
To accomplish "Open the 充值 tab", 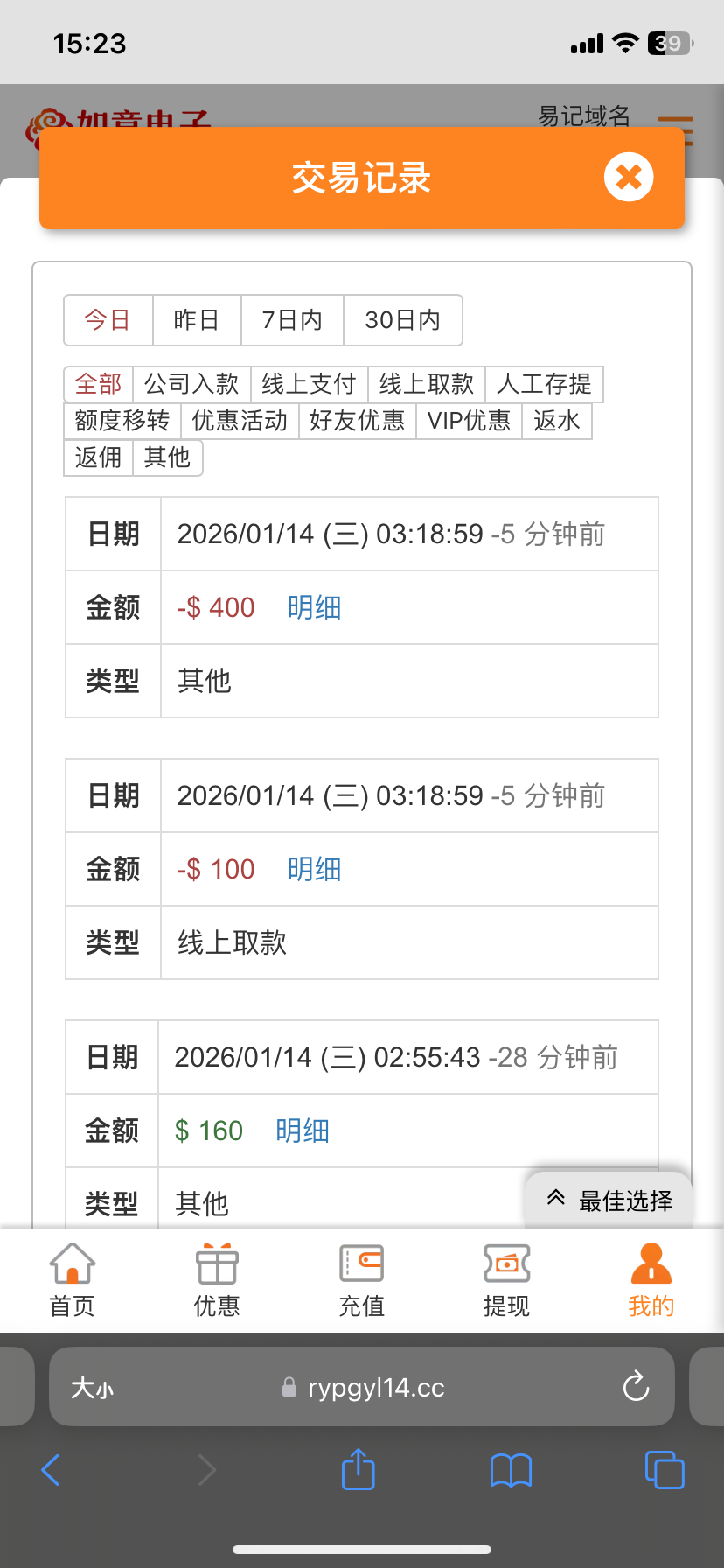I will (x=361, y=1280).
